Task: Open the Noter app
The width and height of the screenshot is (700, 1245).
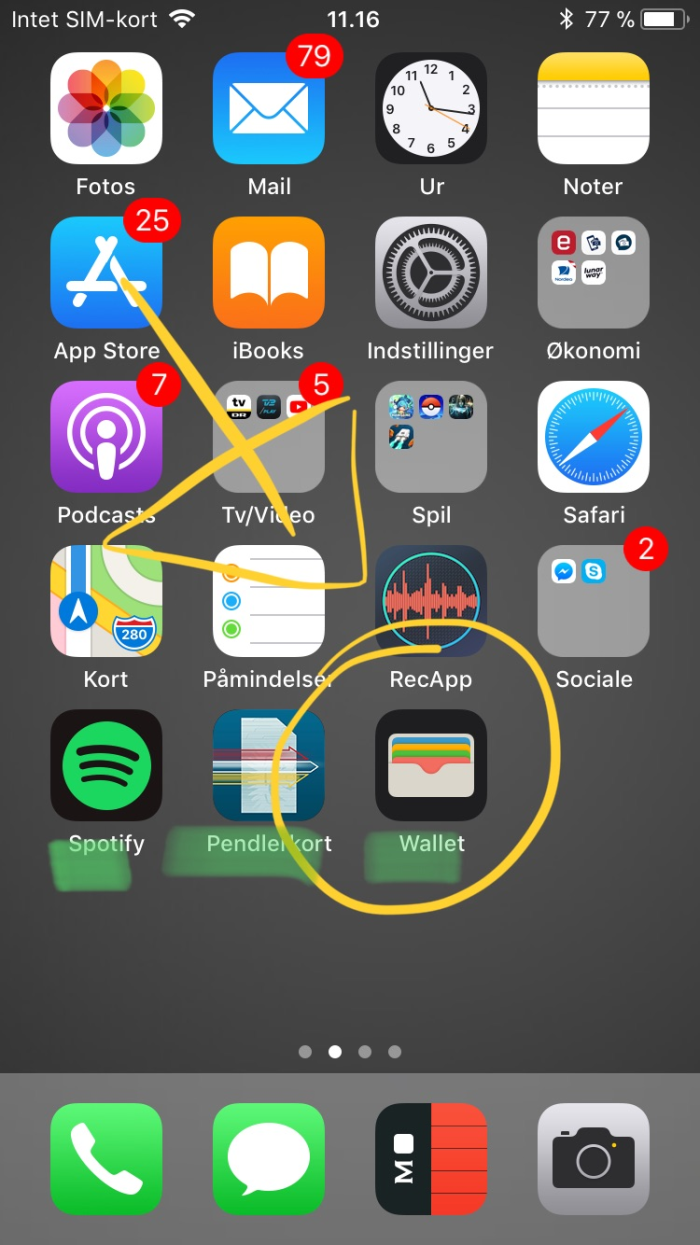Action: coord(593,108)
